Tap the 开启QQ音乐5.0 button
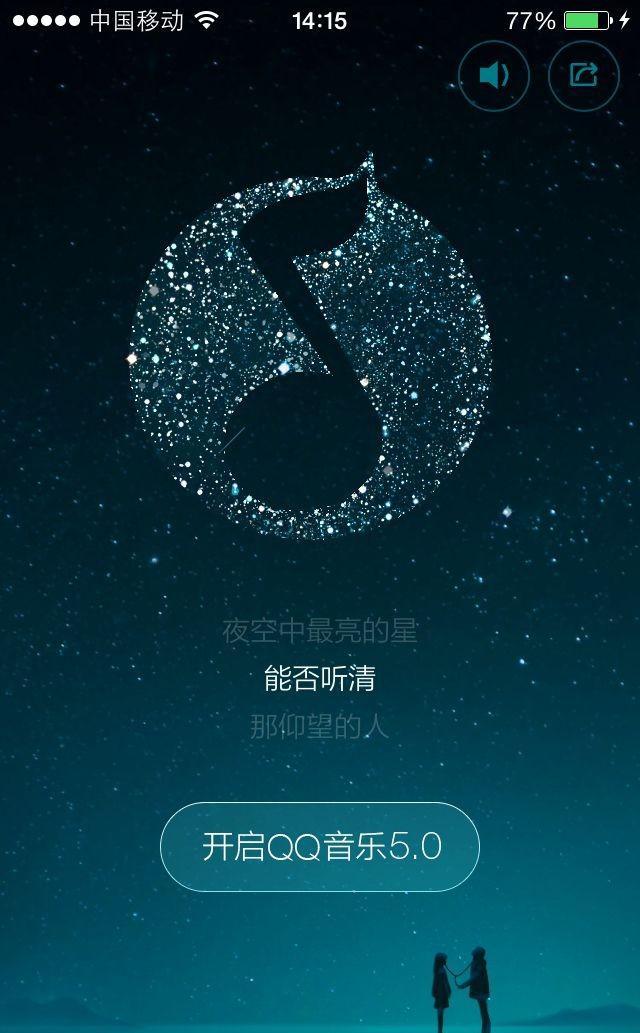This screenshot has height=1033, width=640. 320,847
